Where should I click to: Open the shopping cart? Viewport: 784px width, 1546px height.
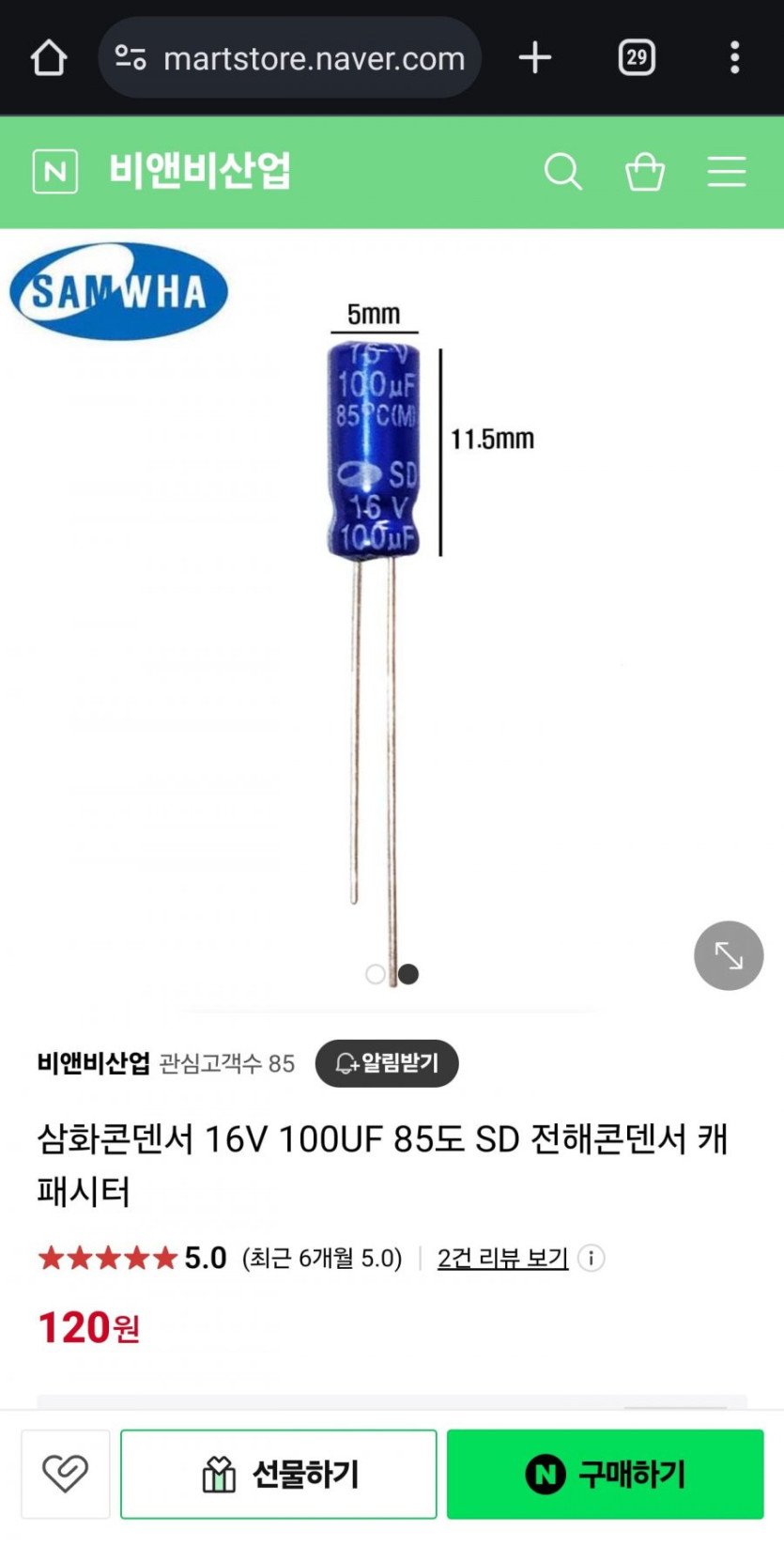tap(645, 172)
